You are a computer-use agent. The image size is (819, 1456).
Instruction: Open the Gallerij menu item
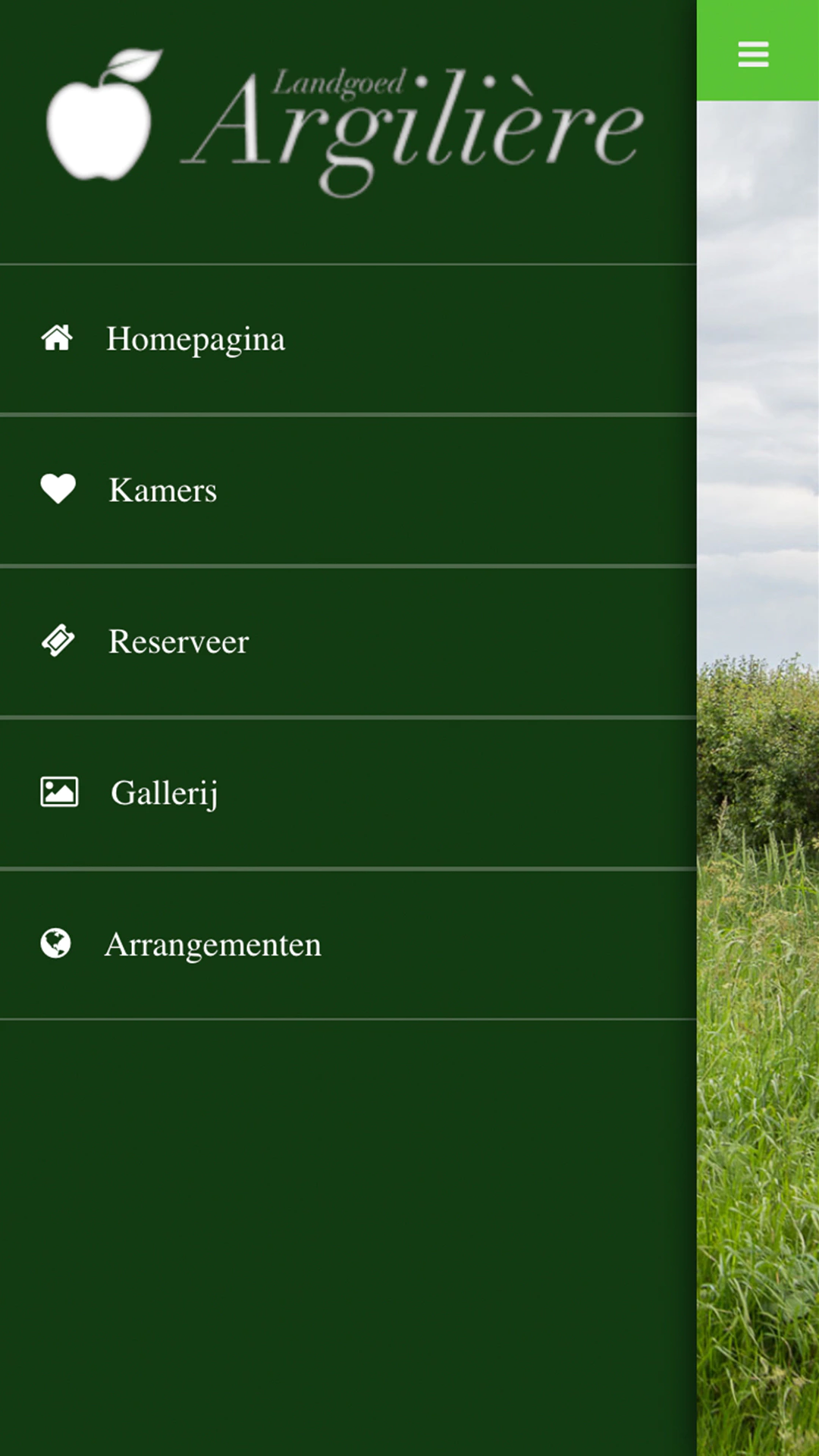pyautogui.click(x=165, y=793)
